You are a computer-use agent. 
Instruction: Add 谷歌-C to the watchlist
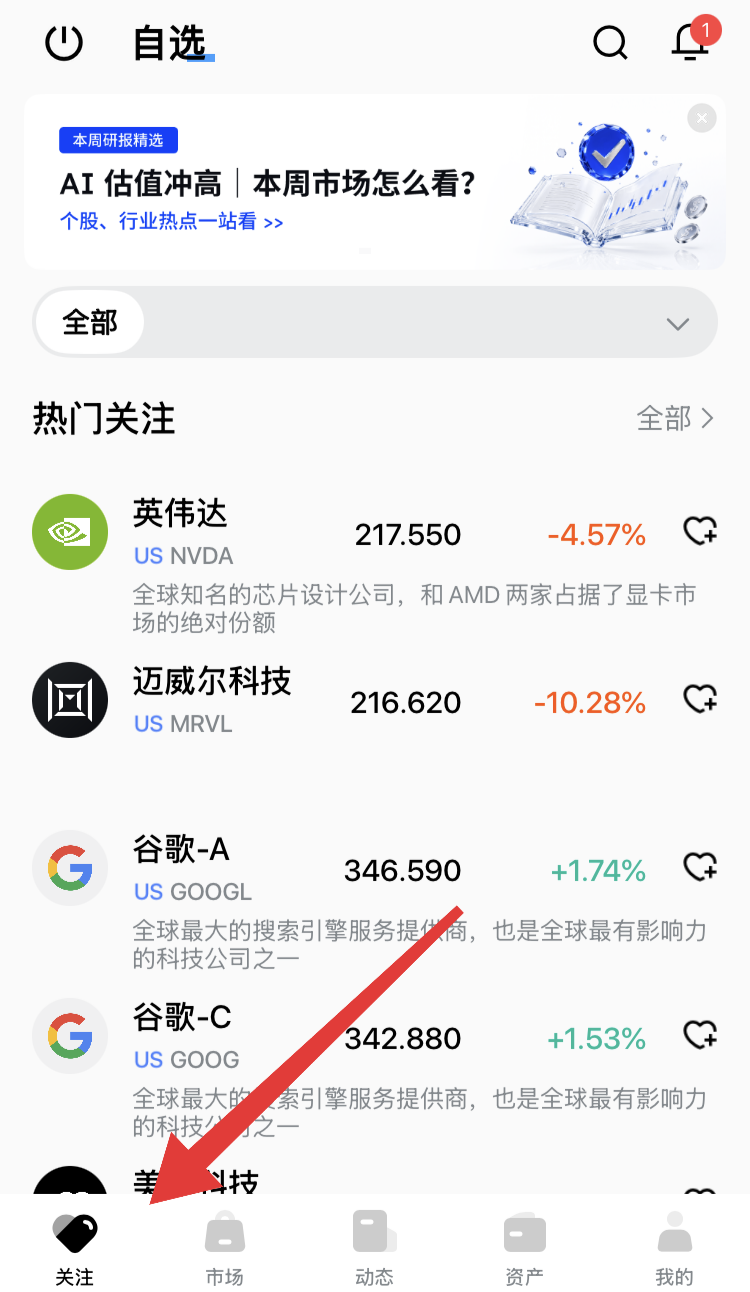click(701, 1036)
